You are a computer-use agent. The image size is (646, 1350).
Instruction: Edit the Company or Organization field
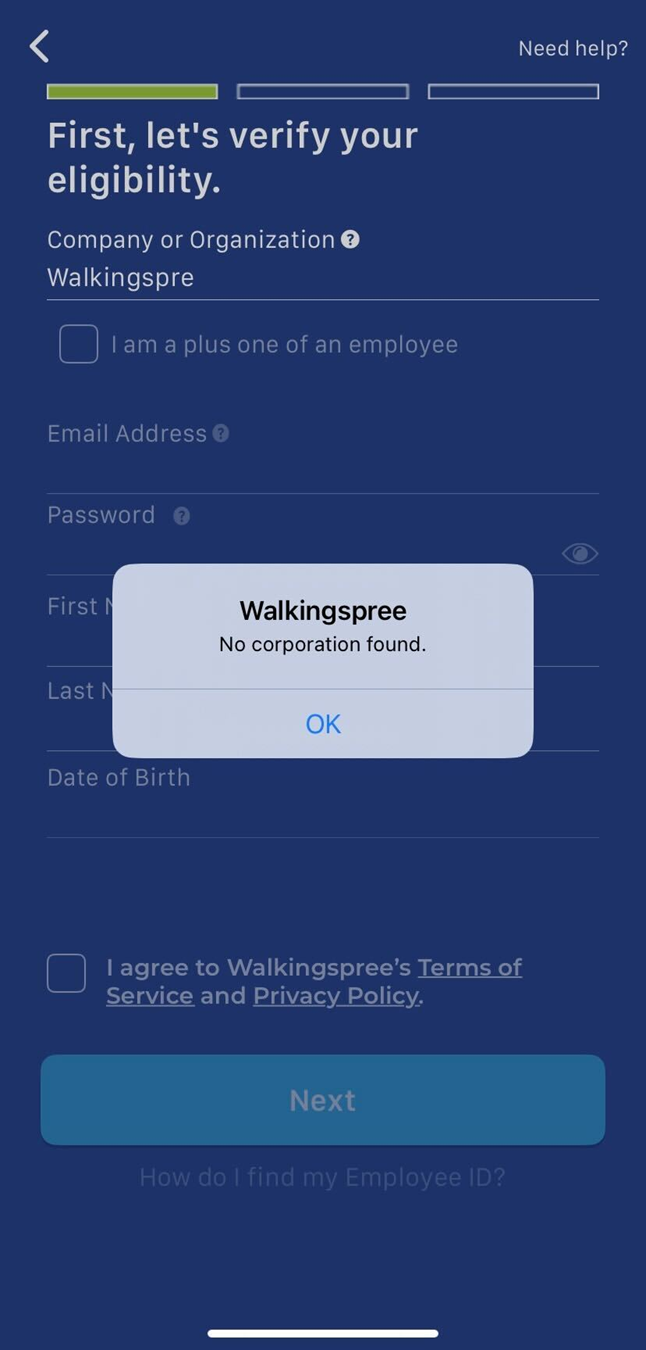323,278
